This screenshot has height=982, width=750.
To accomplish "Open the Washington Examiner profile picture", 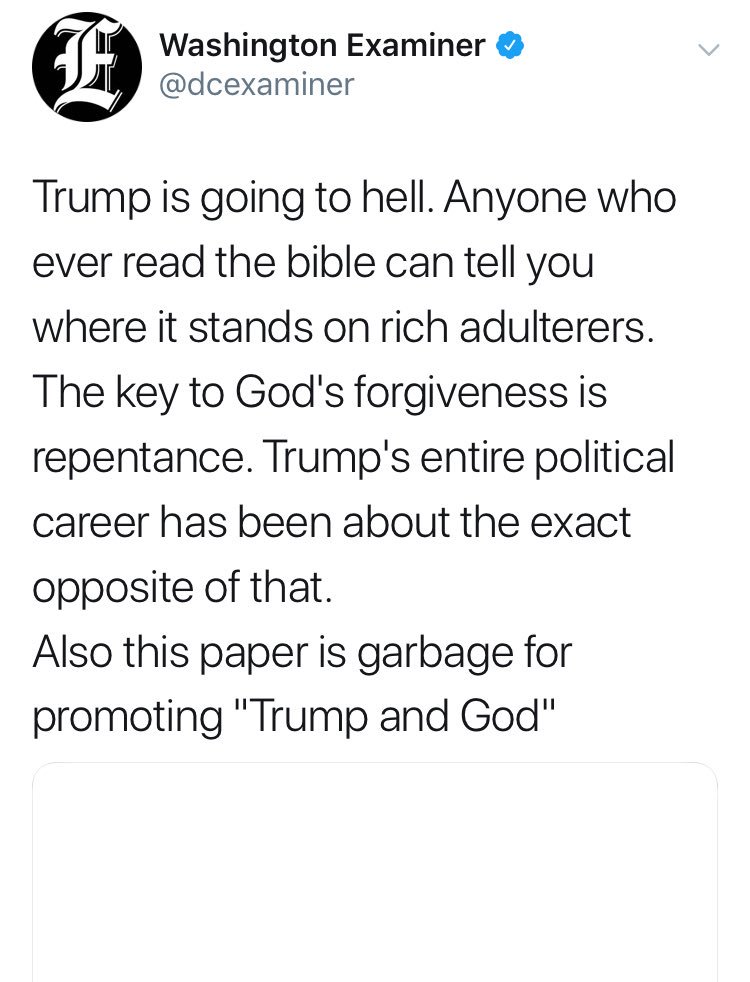I will (87, 67).
